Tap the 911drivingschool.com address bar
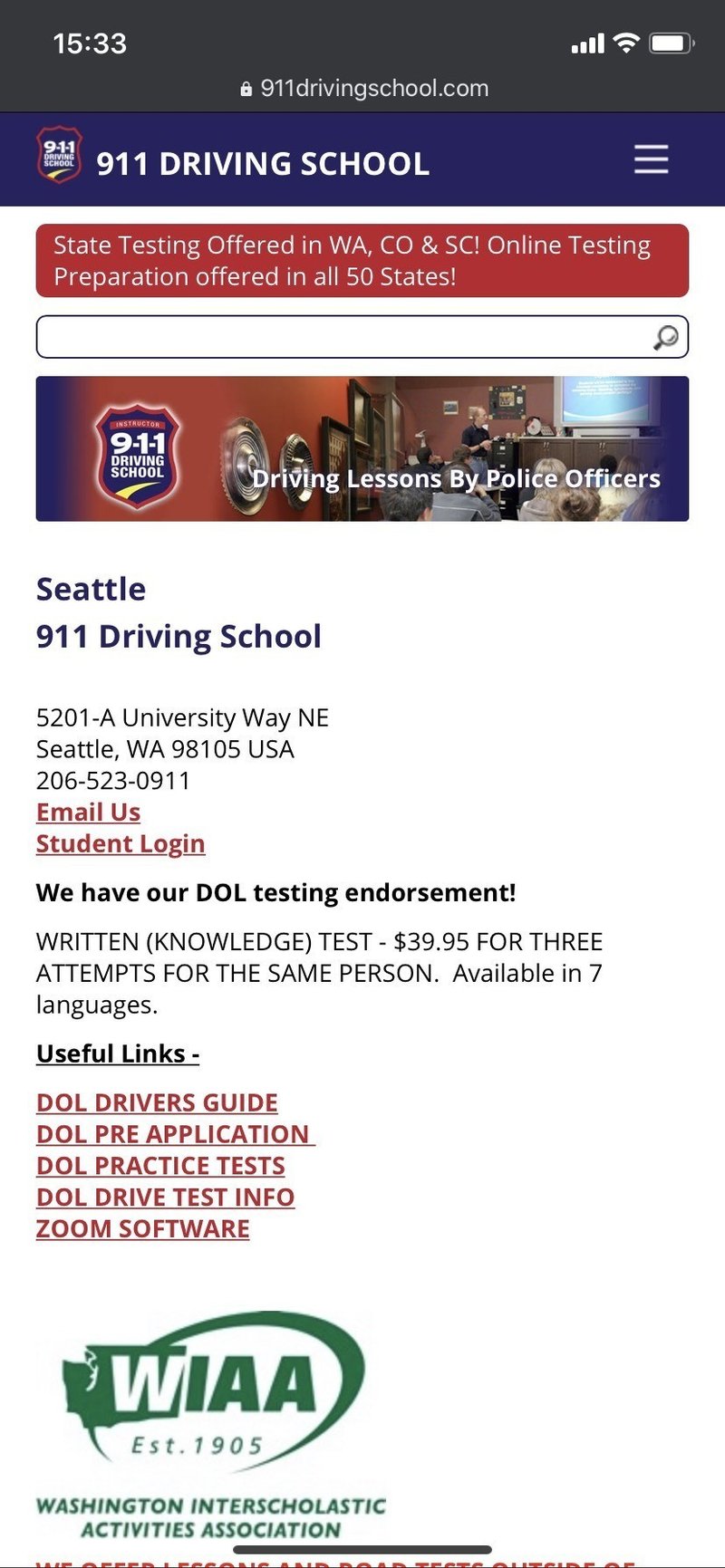This screenshot has width=725, height=1568. pyautogui.click(x=364, y=88)
